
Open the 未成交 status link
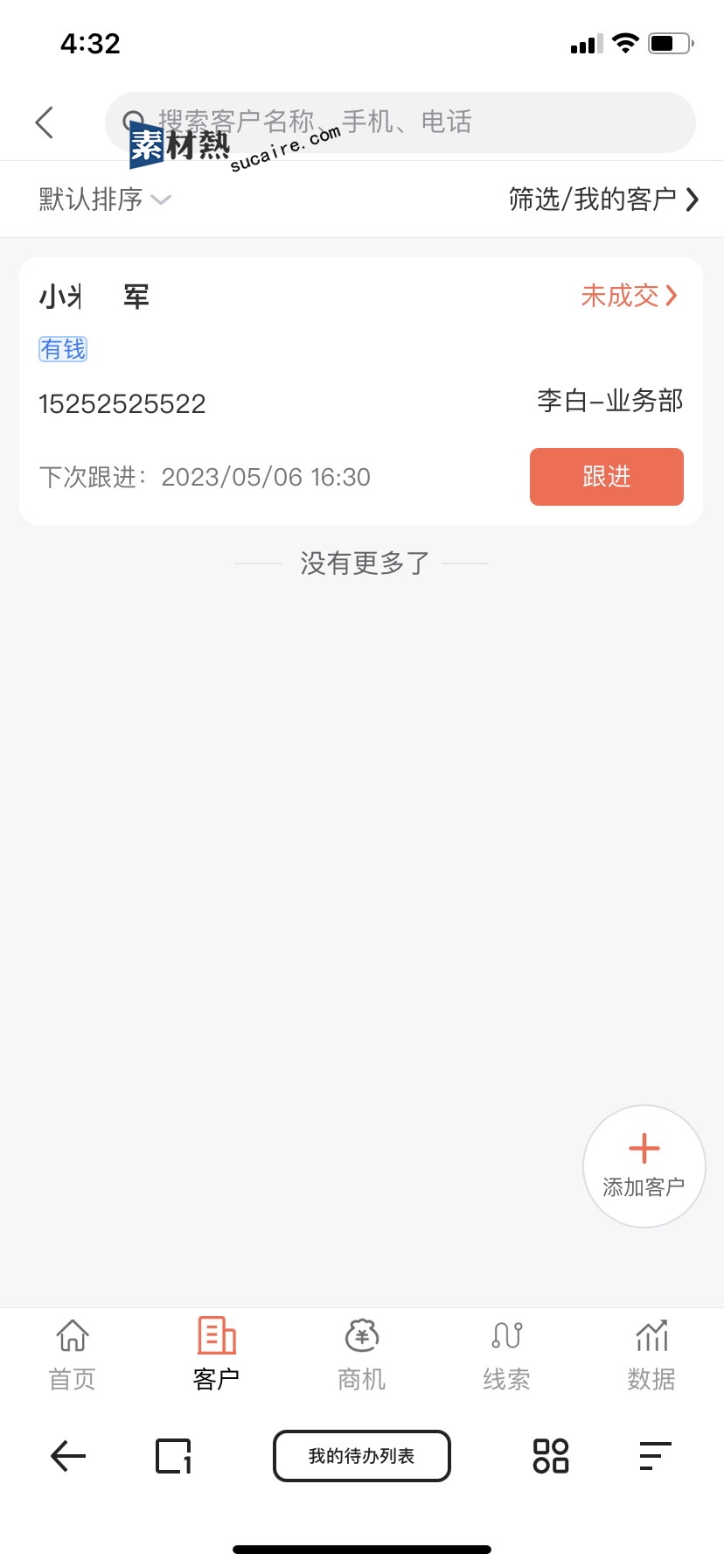630,296
